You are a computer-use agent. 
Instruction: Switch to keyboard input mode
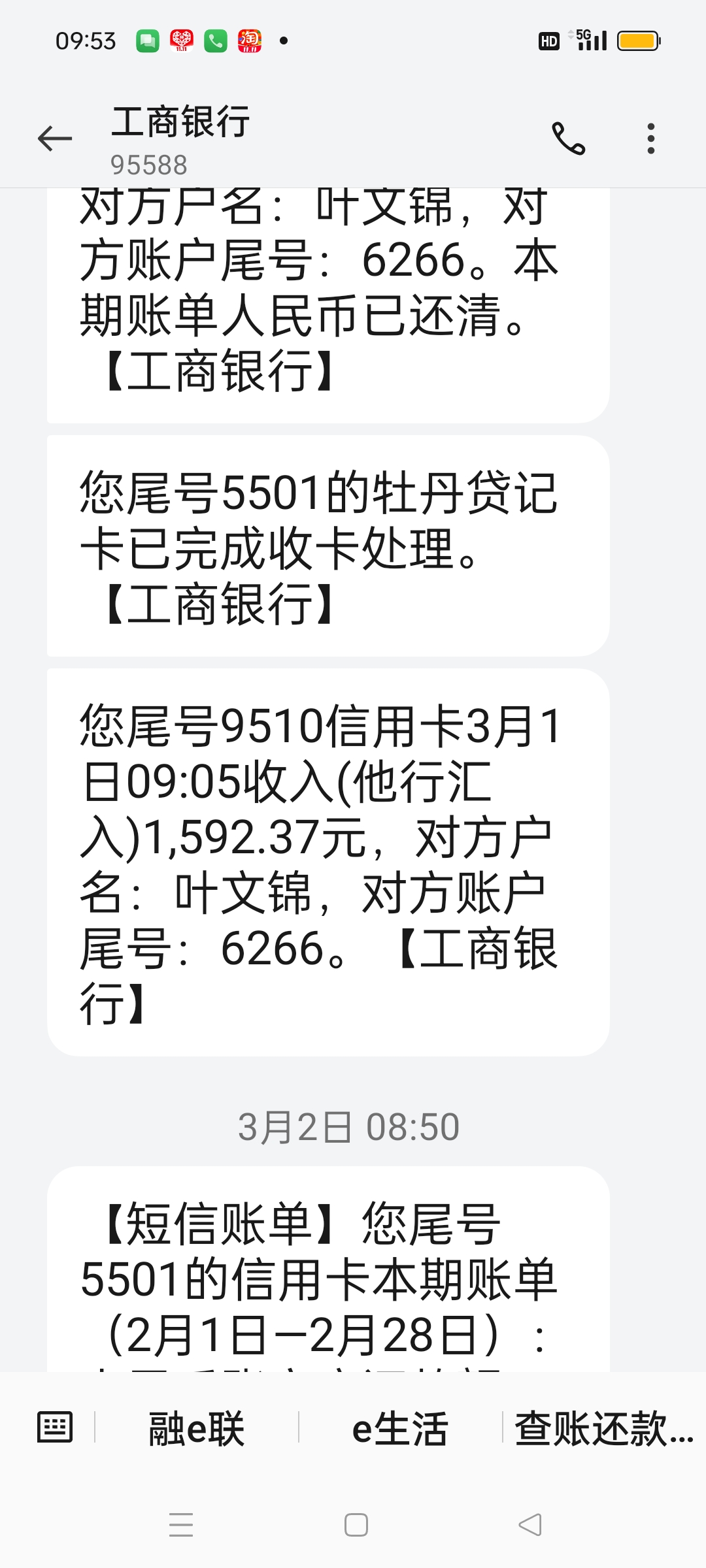(55, 1427)
